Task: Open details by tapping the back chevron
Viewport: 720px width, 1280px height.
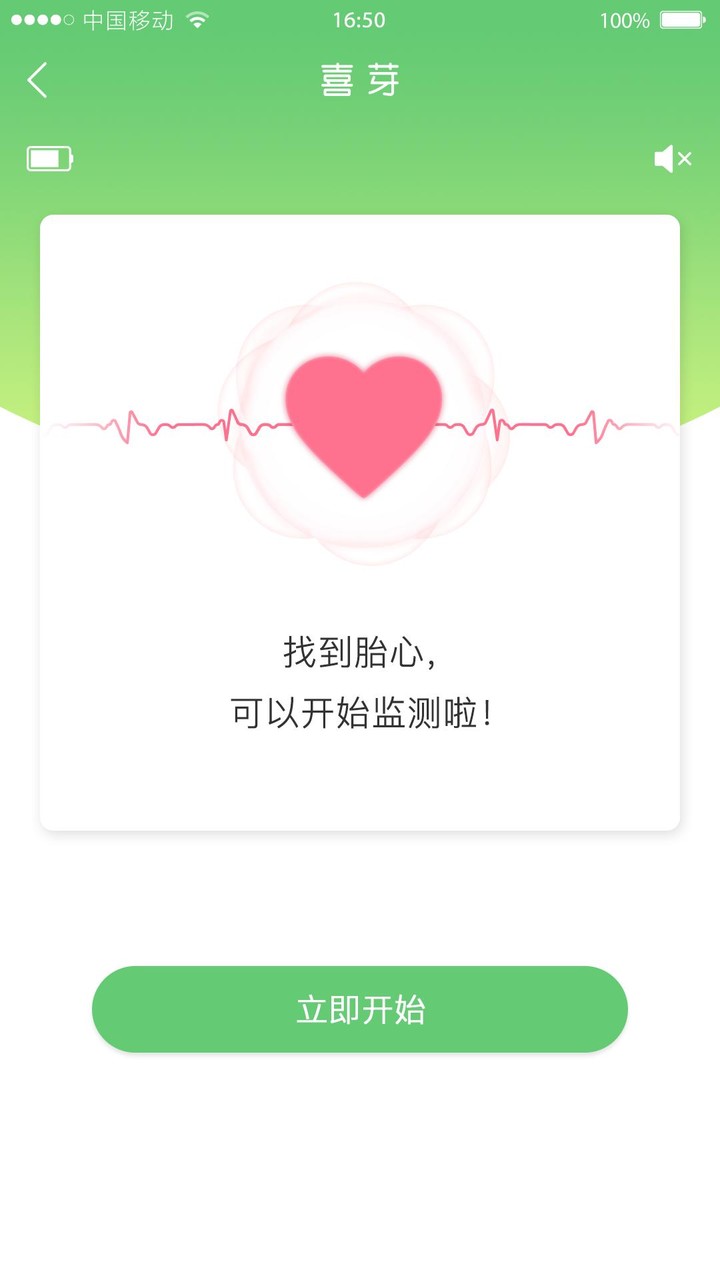Action: click(x=38, y=80)
